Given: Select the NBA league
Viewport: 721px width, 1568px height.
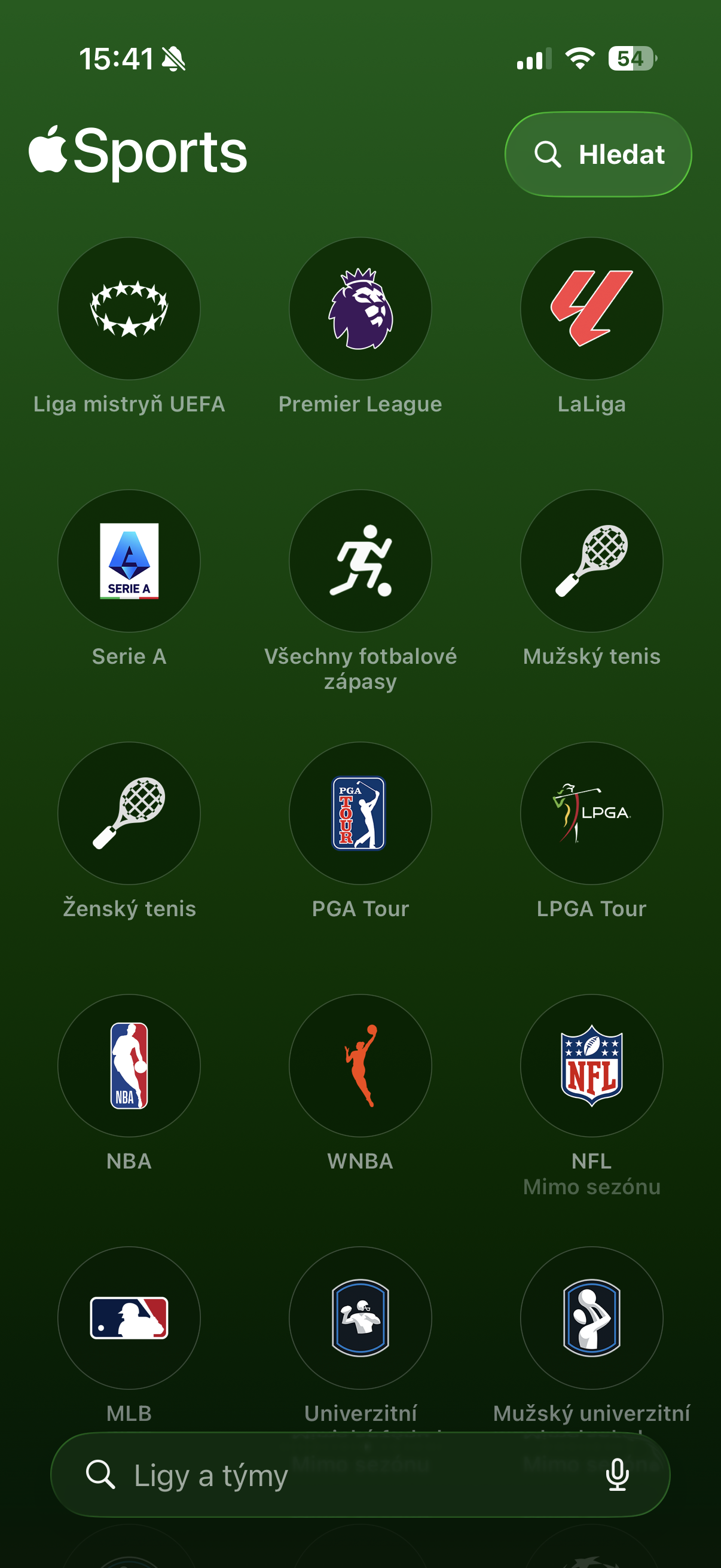Looking at the screenshot, I should coord(129,1066).
